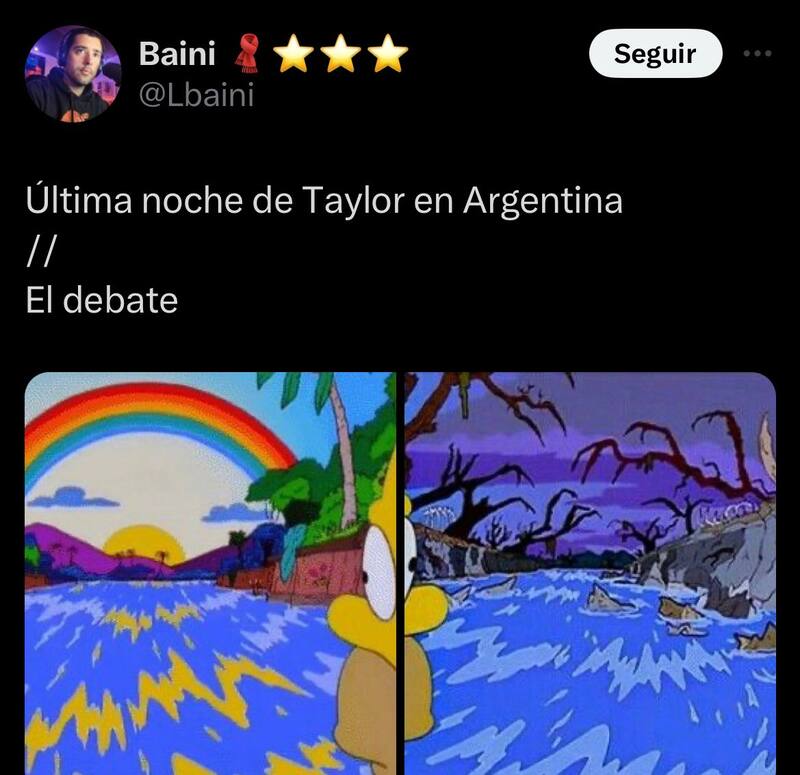The height and width of the screenshot is (775, 800).
Task: Follow Baini with the Seguir button
Action: [x=655, y=53]
